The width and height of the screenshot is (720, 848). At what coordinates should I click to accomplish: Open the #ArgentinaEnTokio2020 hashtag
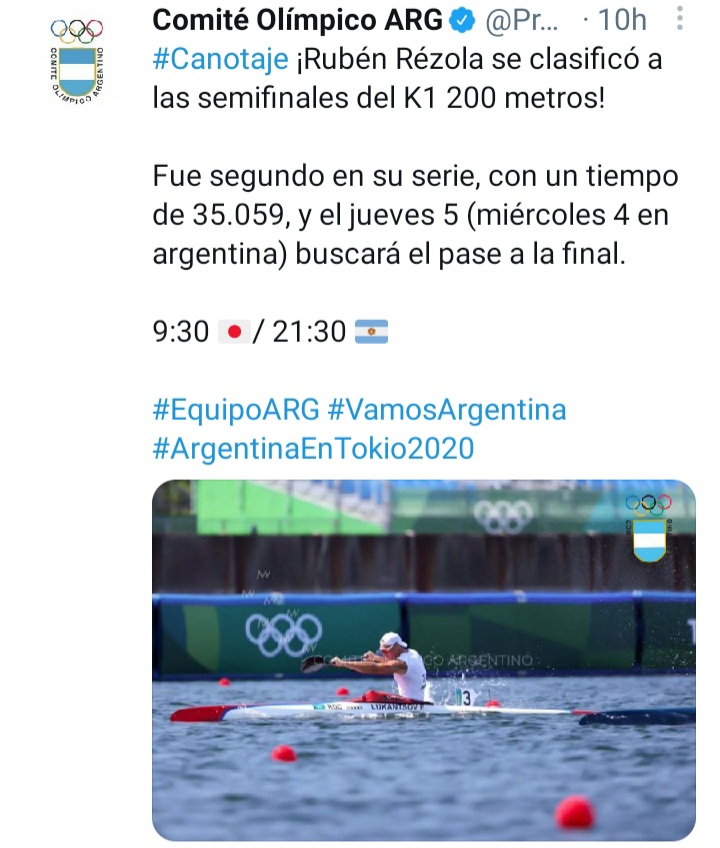[x=312, y=449]
